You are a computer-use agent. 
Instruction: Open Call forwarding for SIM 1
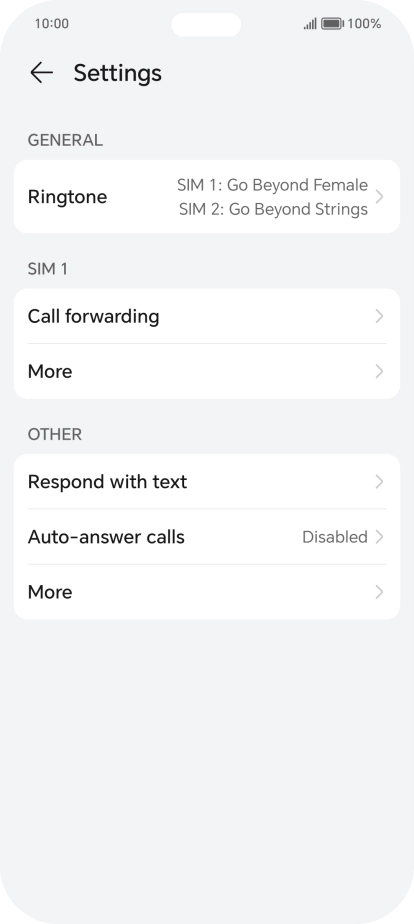click(x=207, y=316)
